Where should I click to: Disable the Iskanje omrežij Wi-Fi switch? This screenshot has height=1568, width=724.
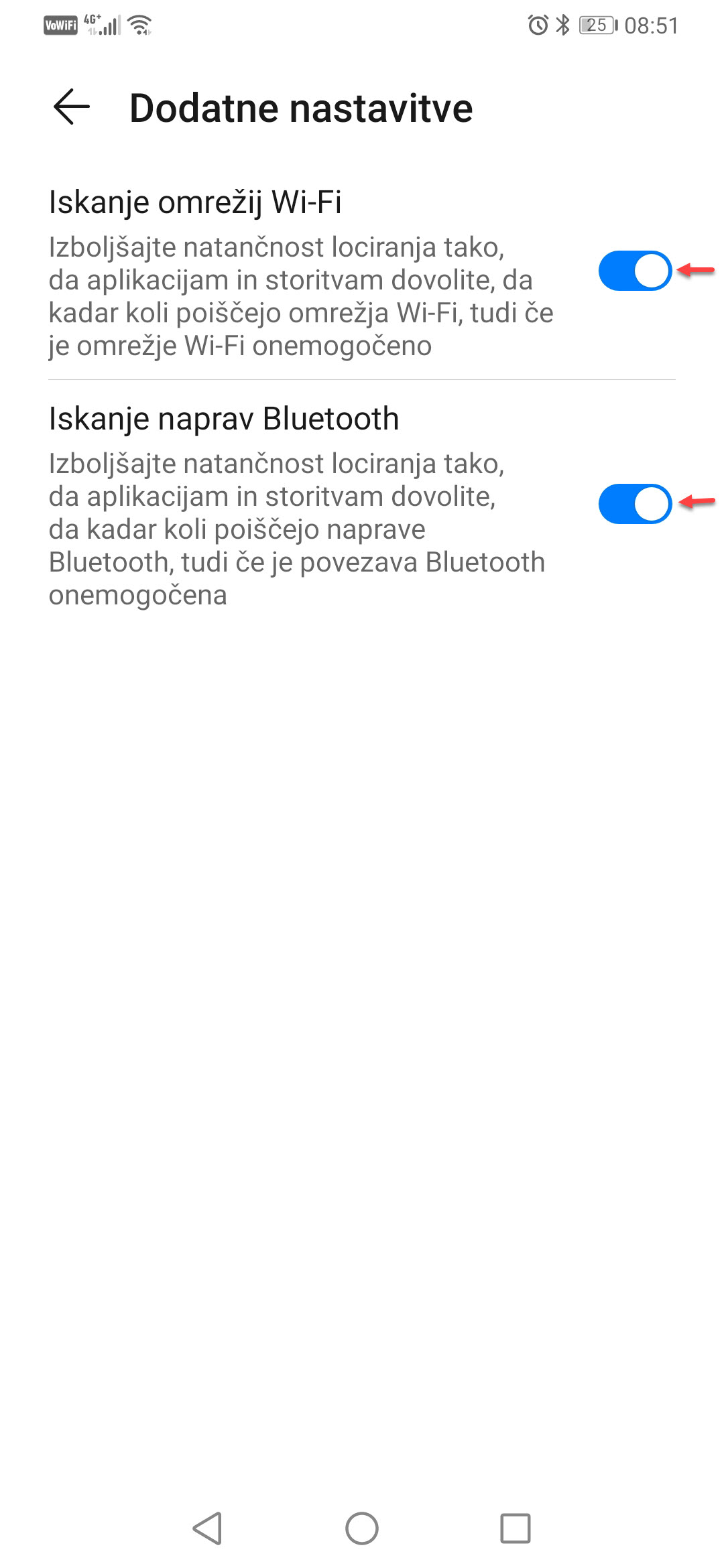635,271
